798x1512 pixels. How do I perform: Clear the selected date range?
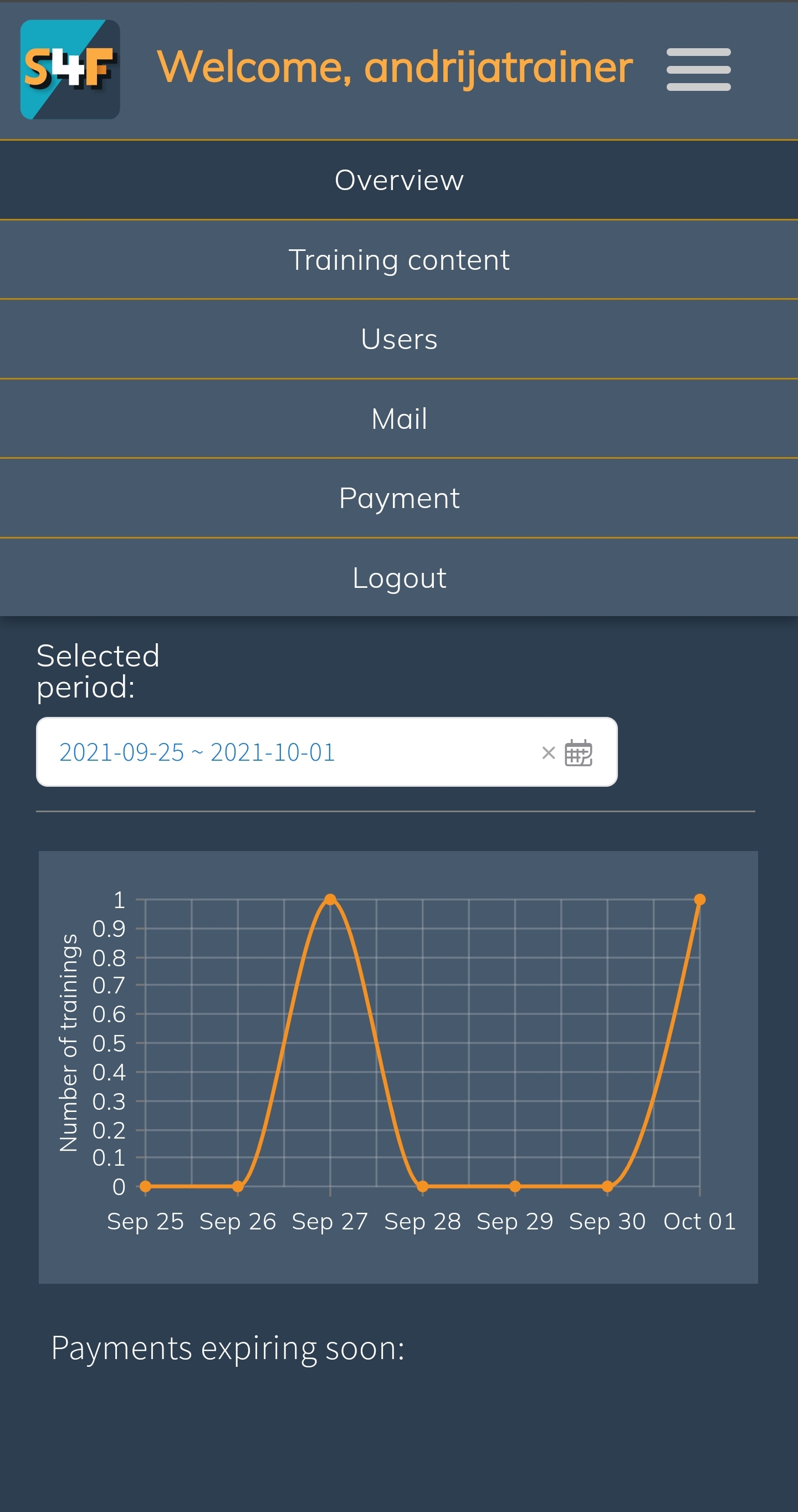click(549, 752)
